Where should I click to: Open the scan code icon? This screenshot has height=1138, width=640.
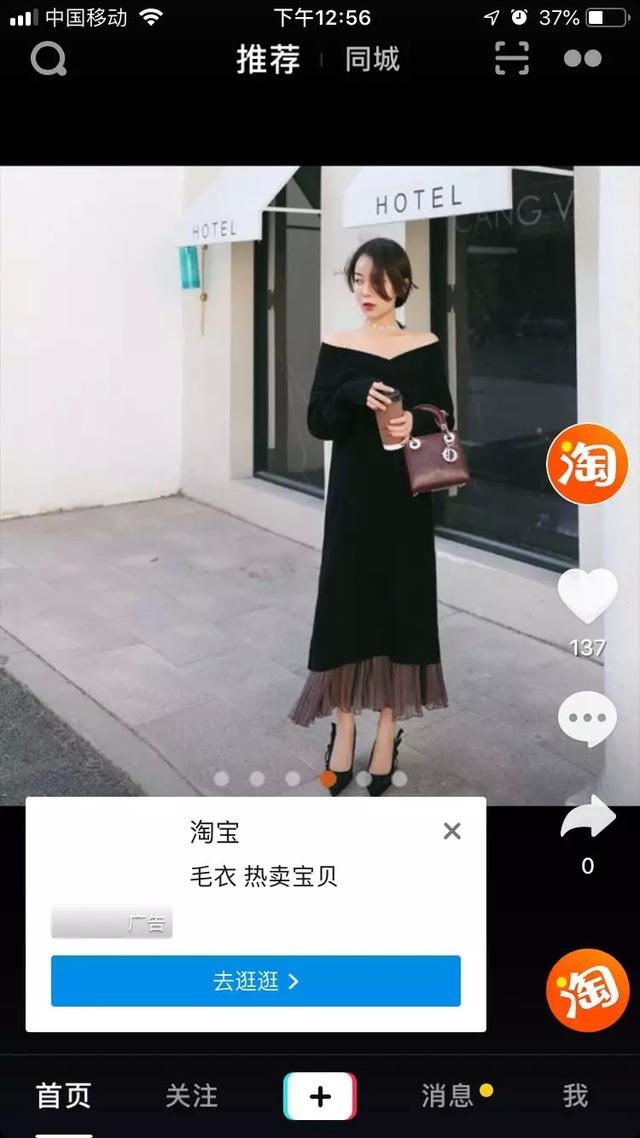[x=512, y=60]
